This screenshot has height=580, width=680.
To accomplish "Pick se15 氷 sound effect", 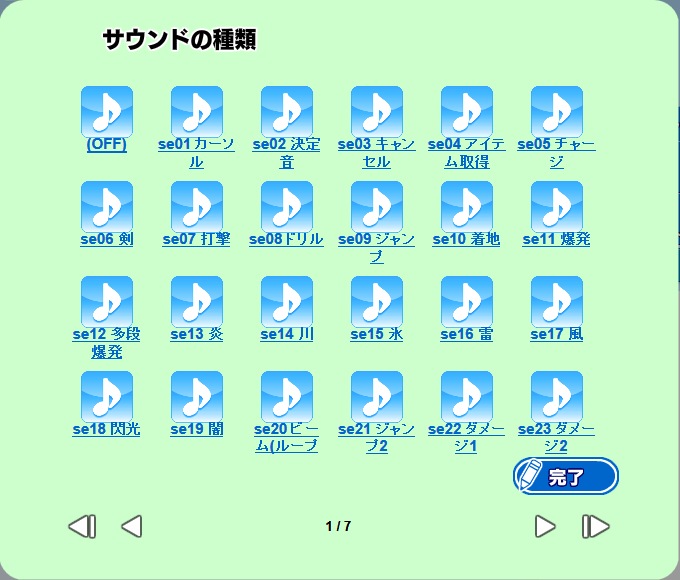I will pyautogui.click(x=377, y=302).
